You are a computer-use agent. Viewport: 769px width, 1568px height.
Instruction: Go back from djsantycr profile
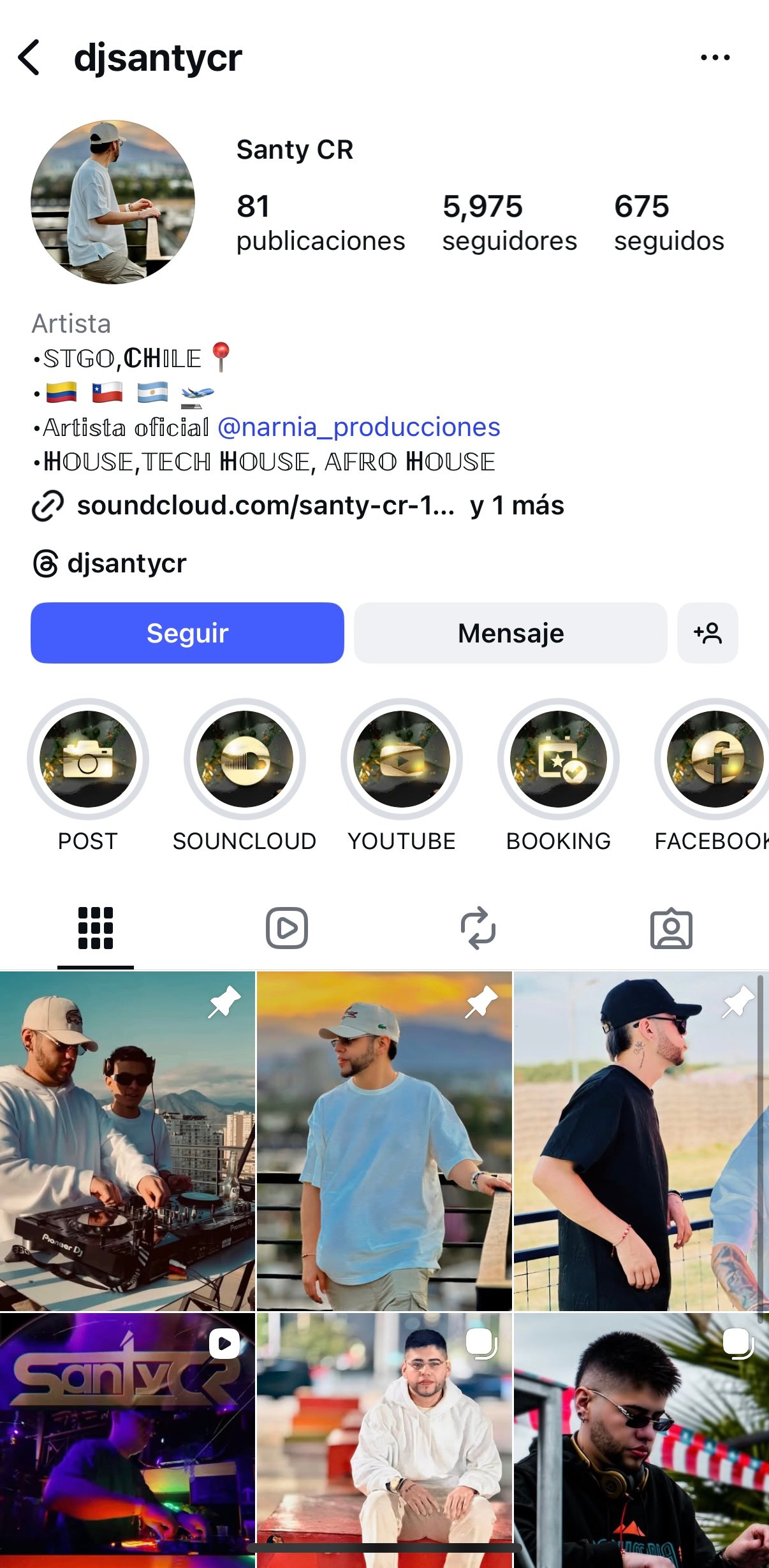29,57
